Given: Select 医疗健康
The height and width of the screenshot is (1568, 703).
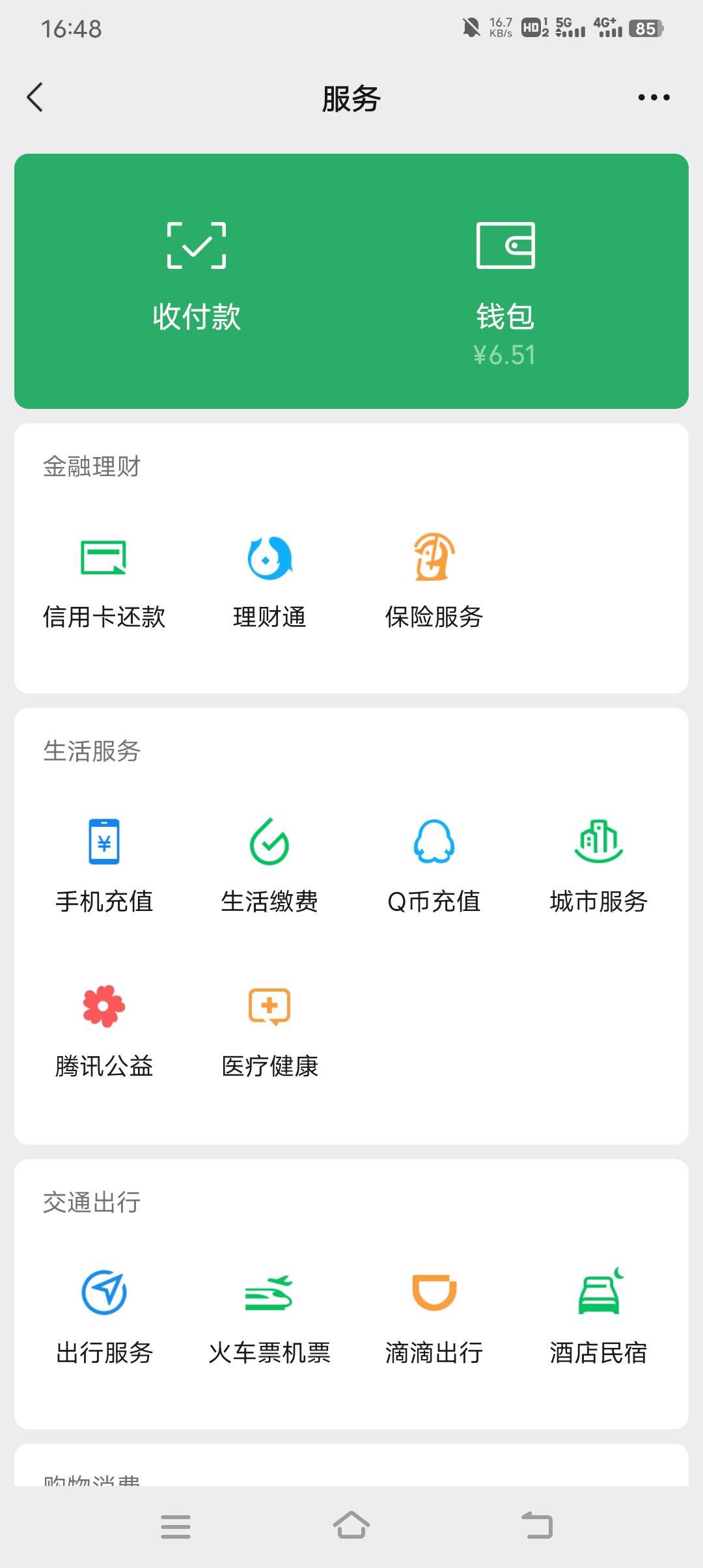Looking at the screenshot, I should 269,1029.
